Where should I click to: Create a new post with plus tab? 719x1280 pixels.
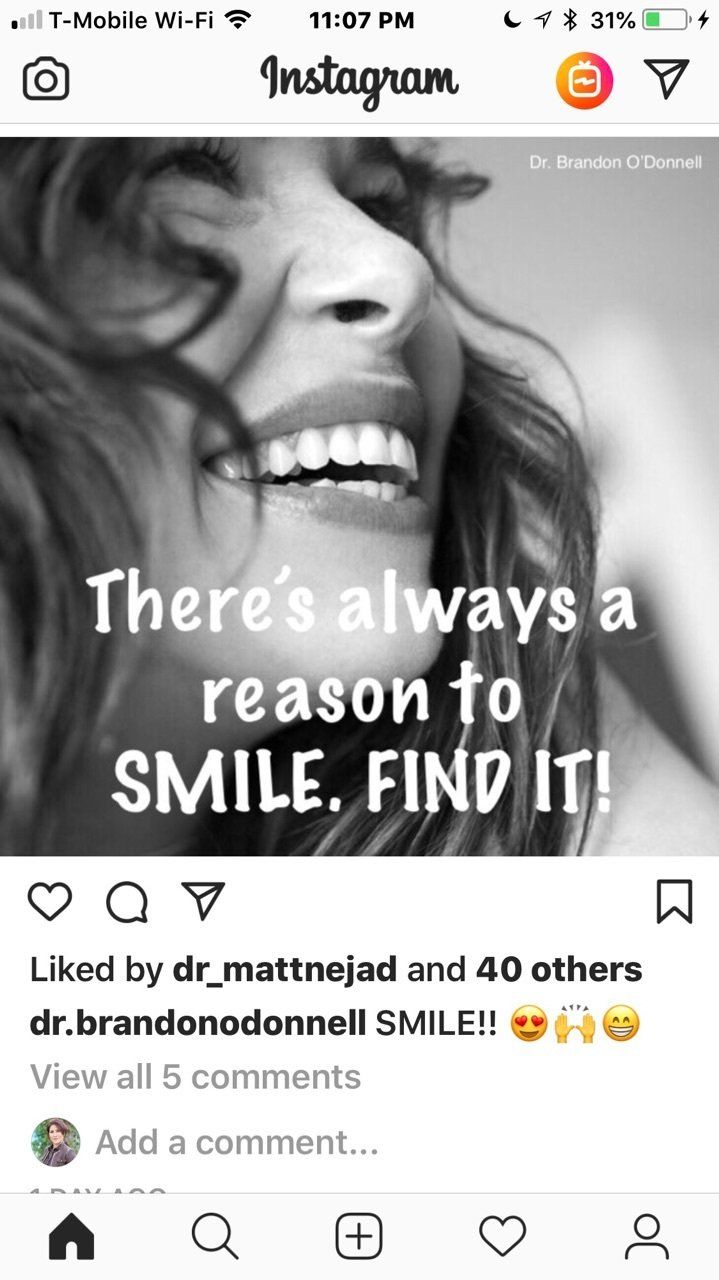click(359, 1237)
